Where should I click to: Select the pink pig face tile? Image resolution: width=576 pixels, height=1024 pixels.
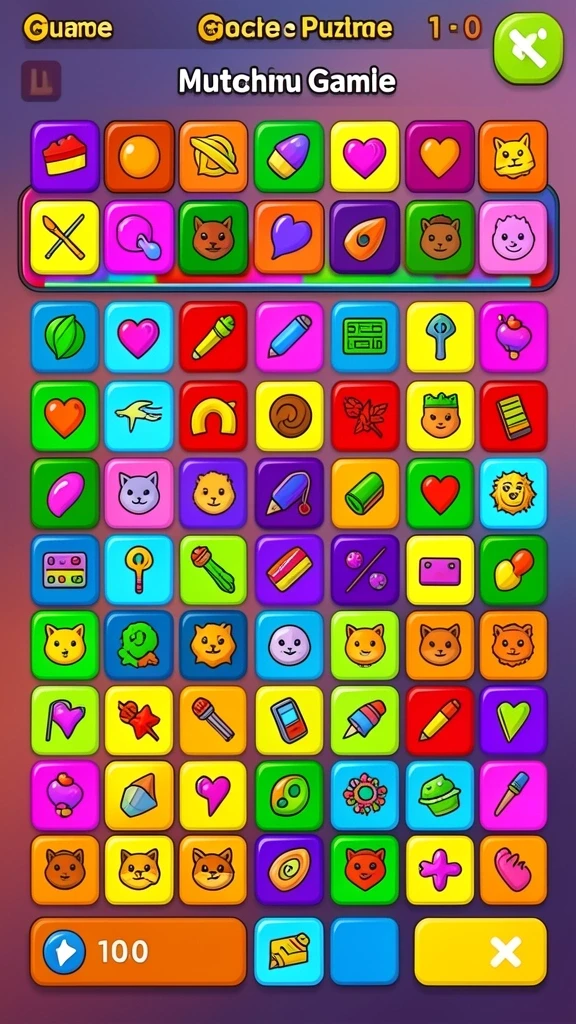point(513,237)
